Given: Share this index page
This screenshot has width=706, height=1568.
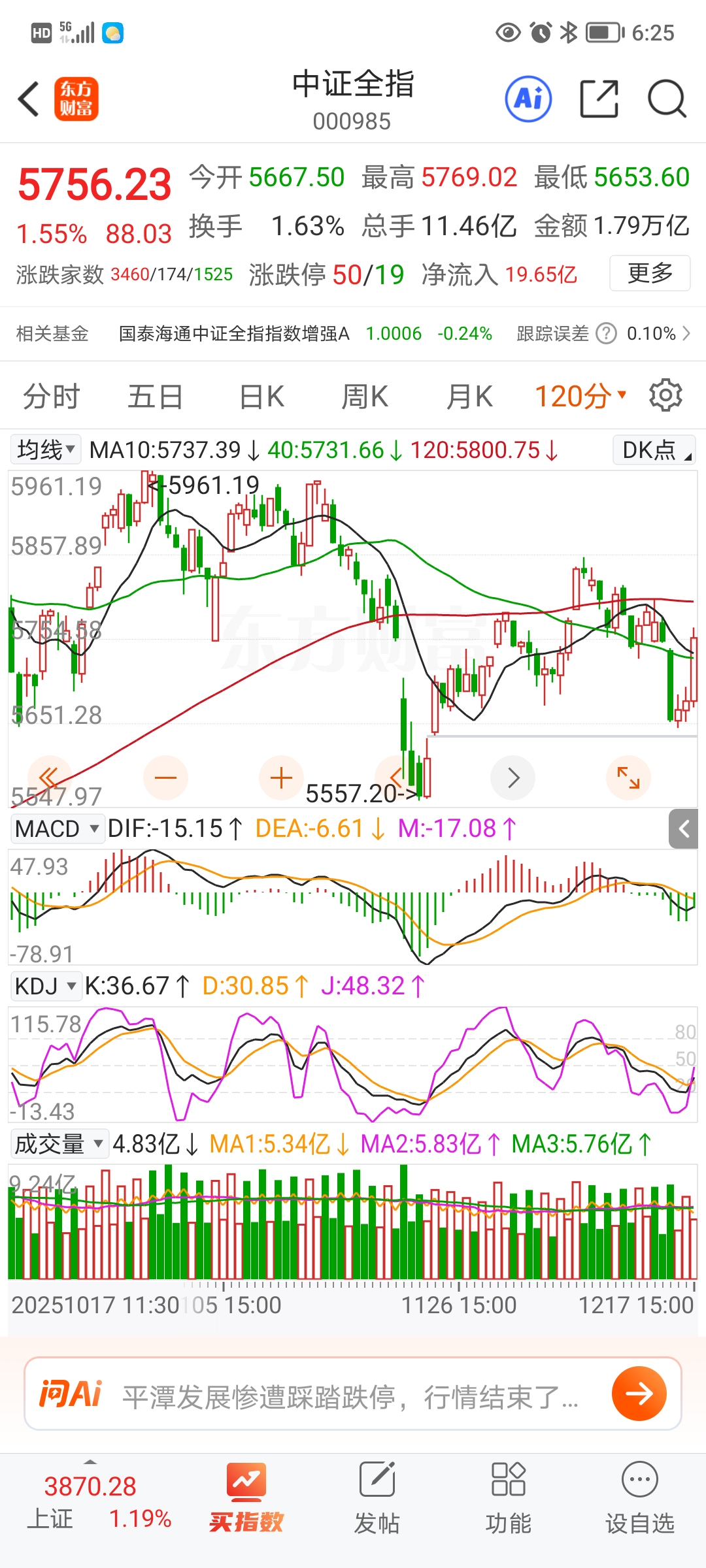Looking at the screenshot, I should point(599,99).
